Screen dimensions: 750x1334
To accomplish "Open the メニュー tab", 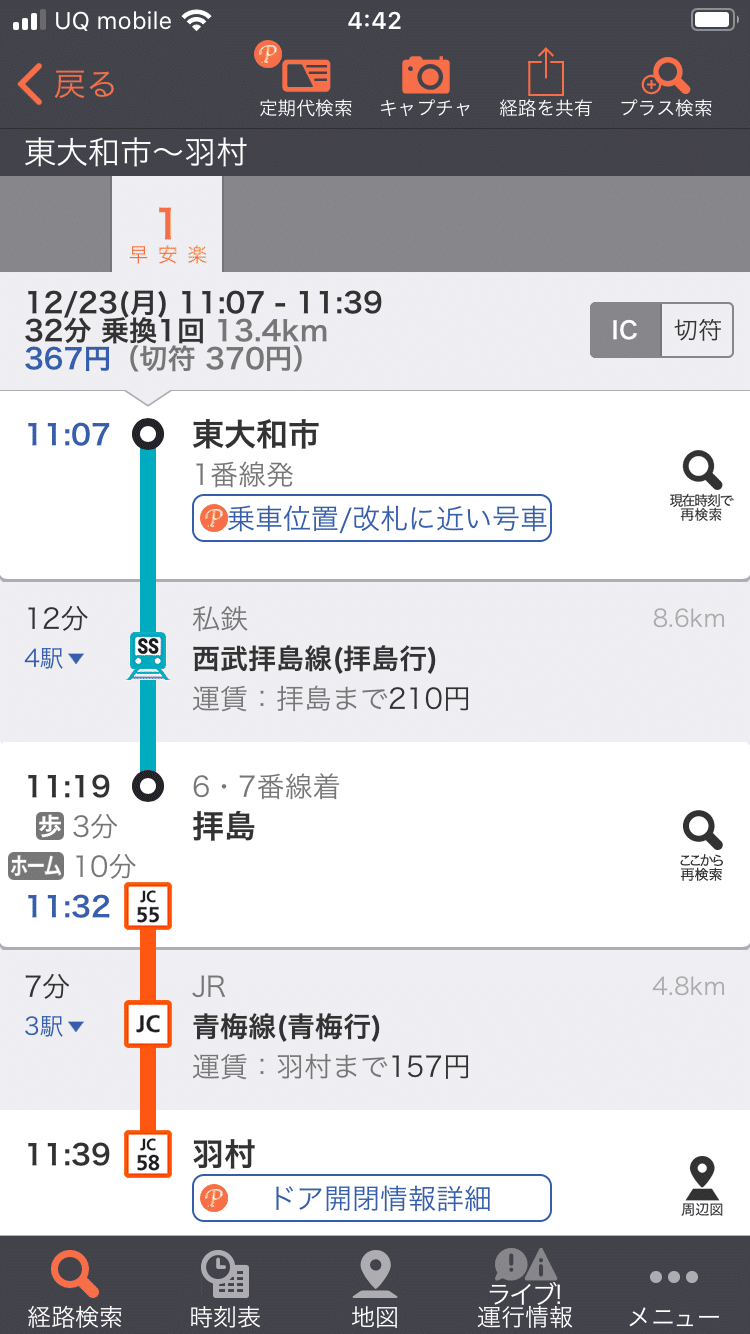I will pos(673,1288).
